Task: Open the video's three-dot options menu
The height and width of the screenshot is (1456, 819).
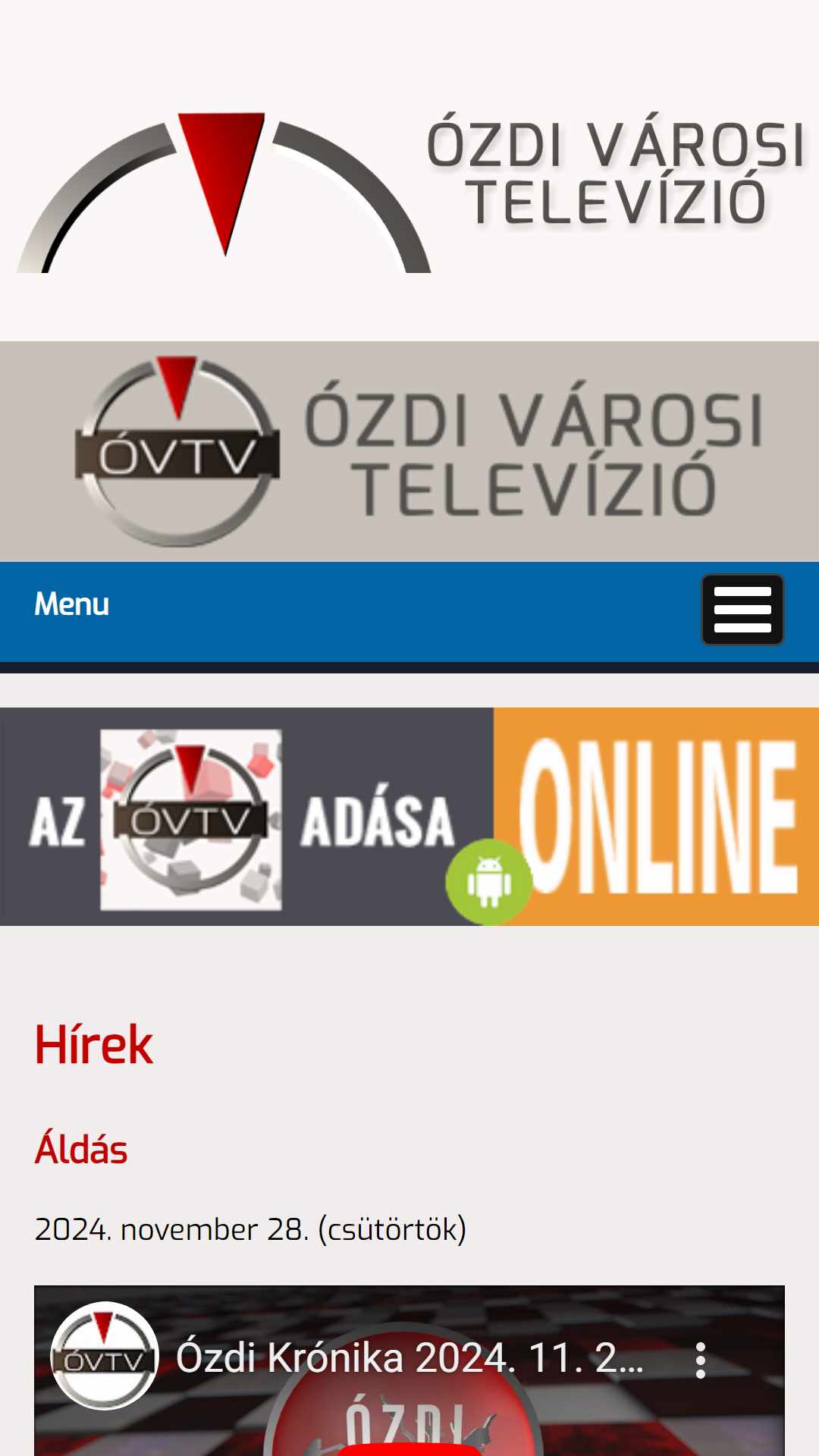Action: pyautogui.click(x=701, y=1360)
